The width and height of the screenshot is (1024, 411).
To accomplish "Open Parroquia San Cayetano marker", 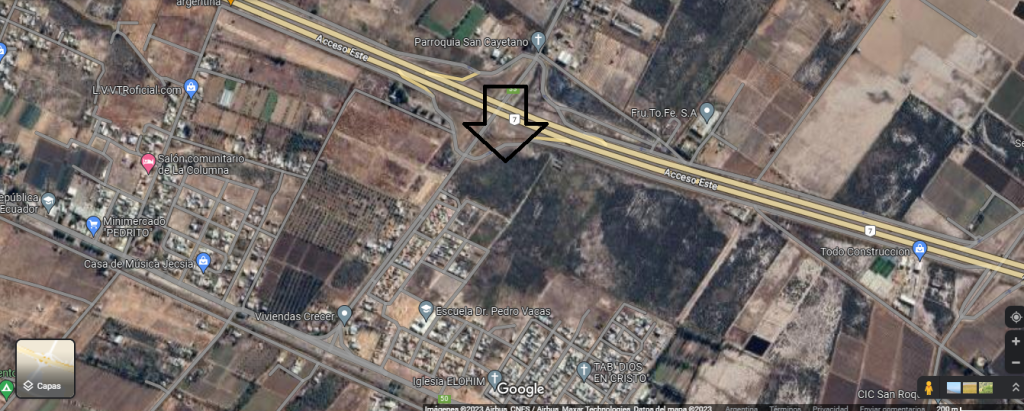I will pyautogui.click(x=538, y=42).
